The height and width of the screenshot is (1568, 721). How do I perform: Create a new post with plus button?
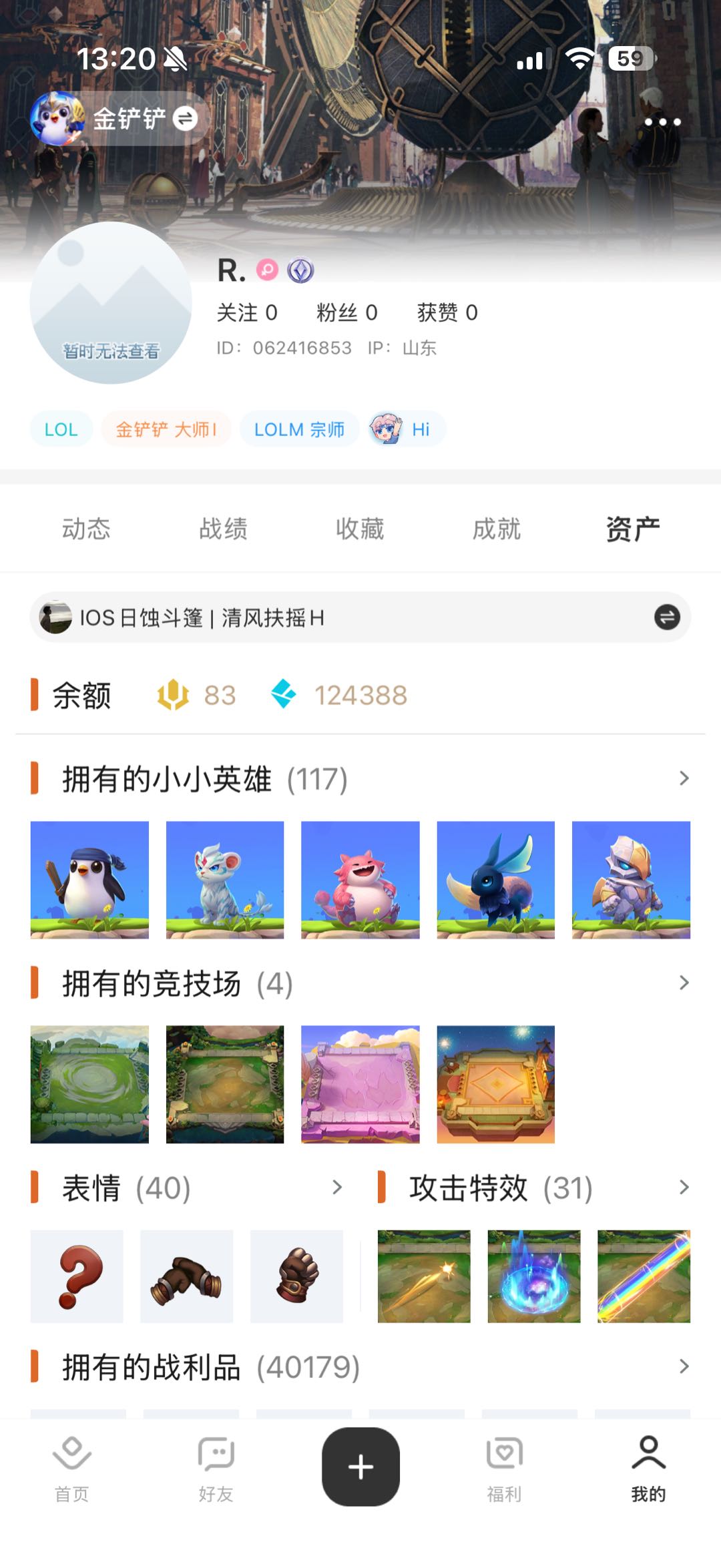tap(360, 1467)
